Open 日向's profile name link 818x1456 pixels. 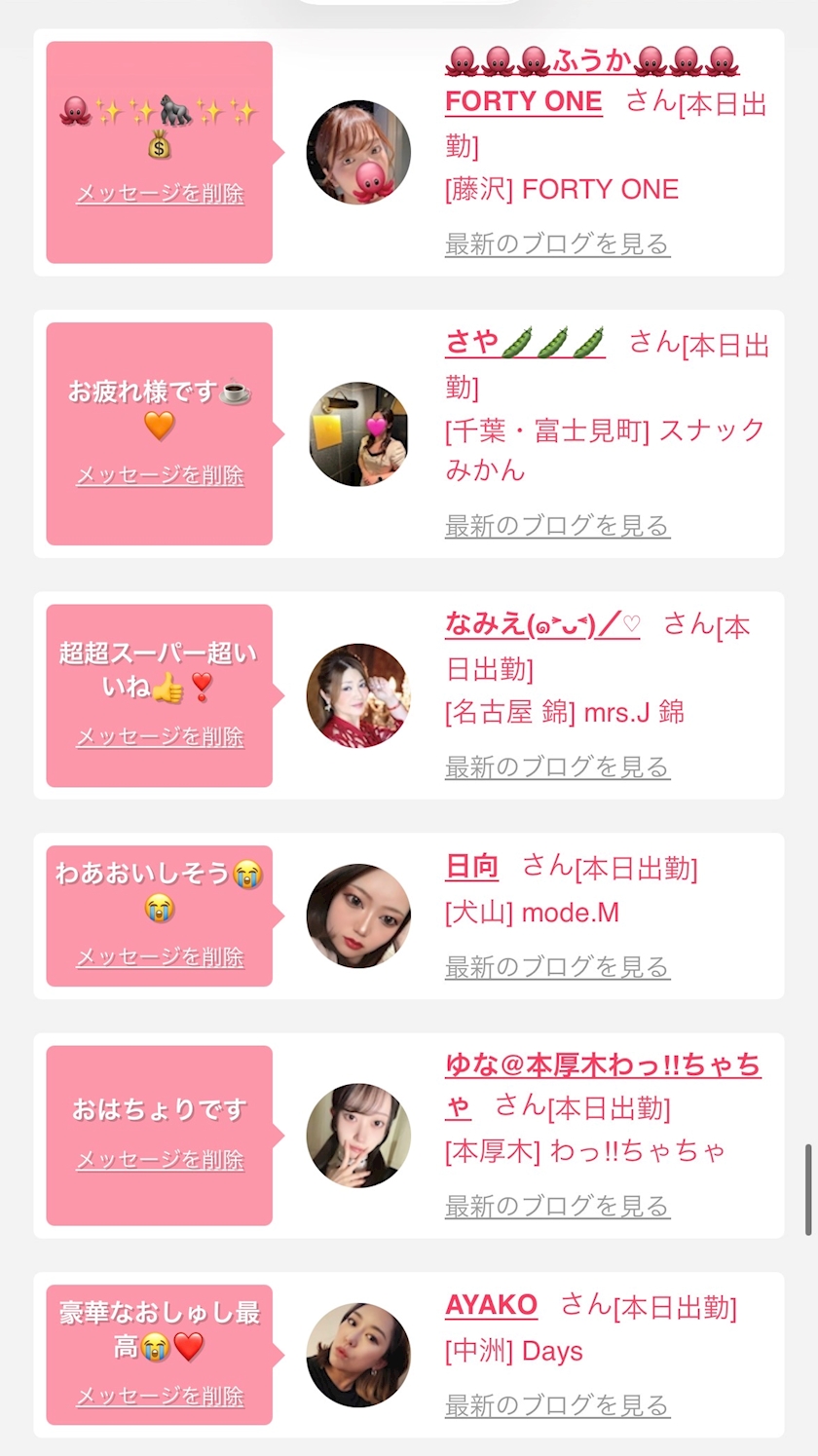(x=471, y=866)
